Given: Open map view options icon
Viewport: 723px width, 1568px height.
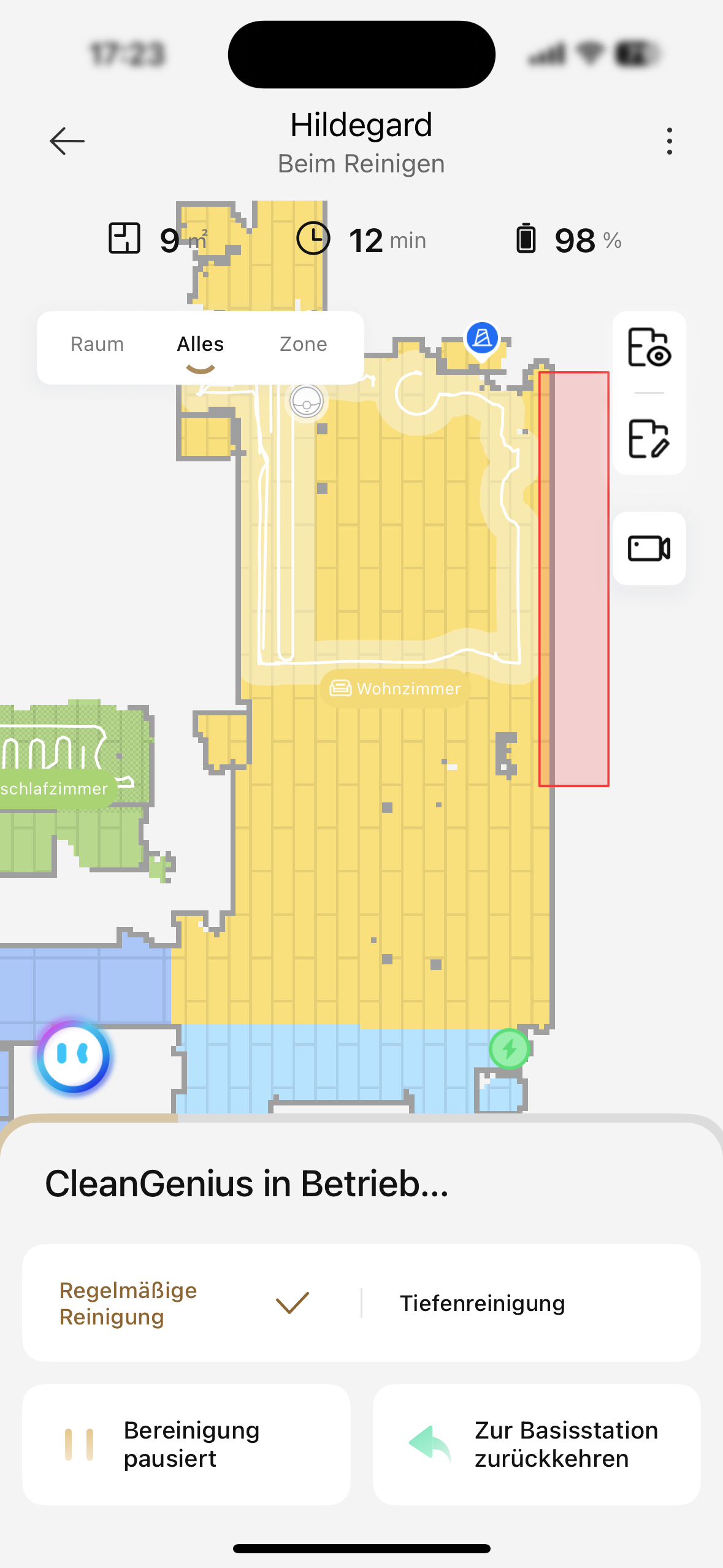Looking at the screenshot, I should 649,348.
